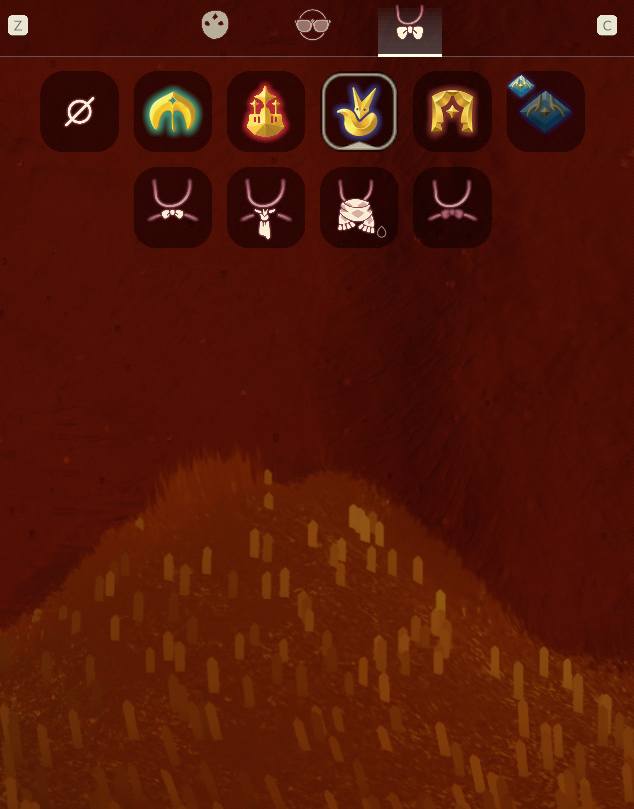The image size is (634, 809).
Task: Equip the green glowing pendant
Action: coord(173,111)
